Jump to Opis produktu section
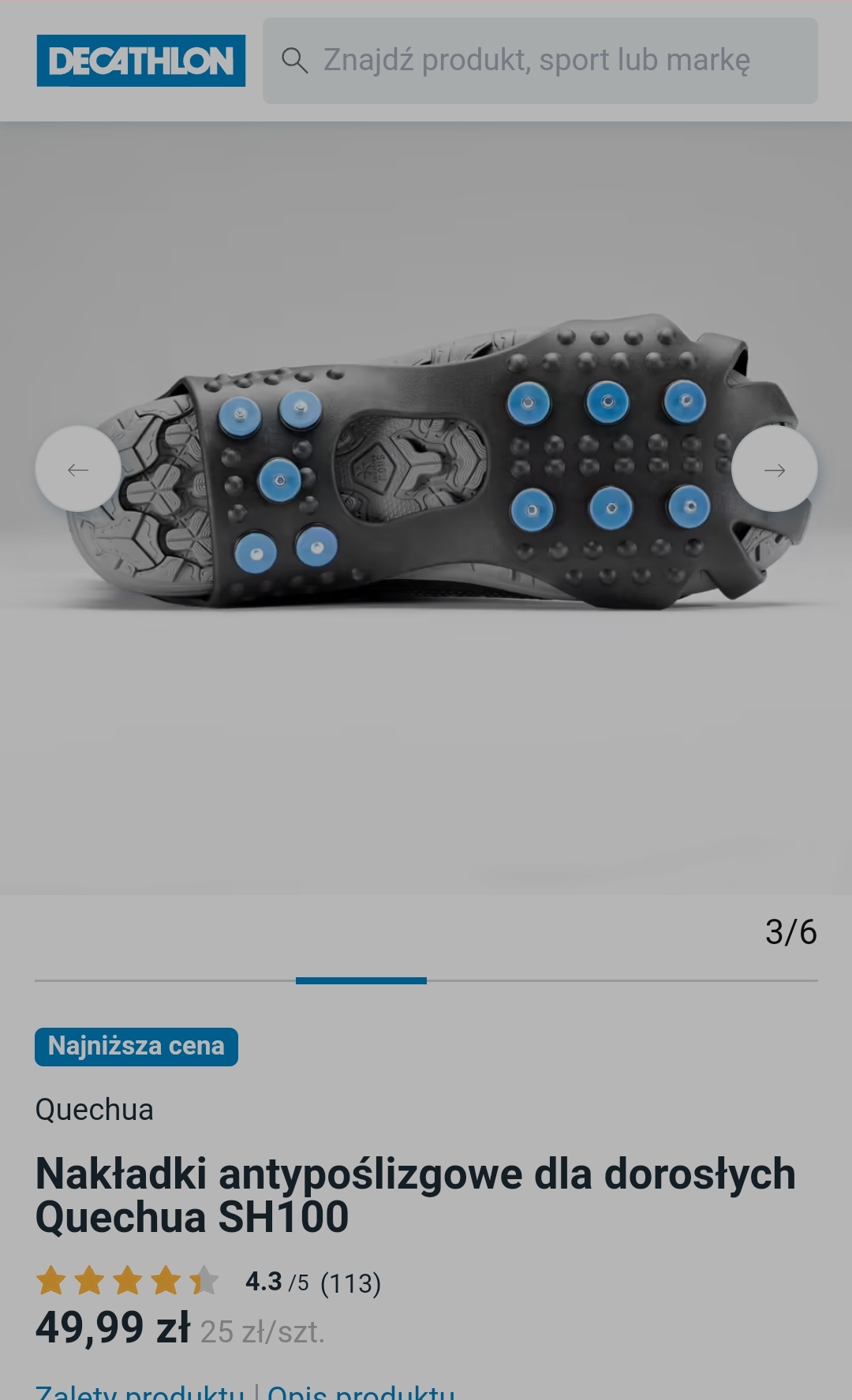This screenshot has height=1400, width=852. pyautogui.click(x=361, y=1391)
